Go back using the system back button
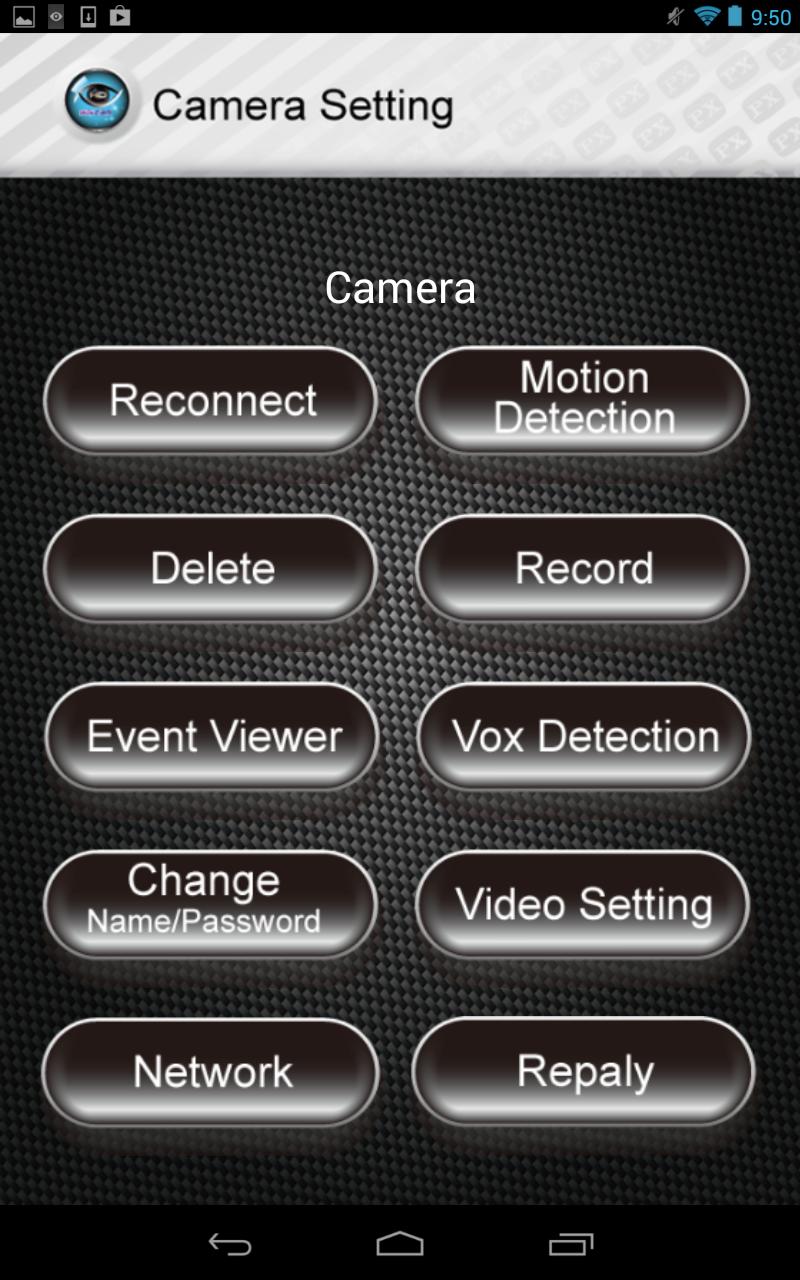 (x=230, y=1244)
